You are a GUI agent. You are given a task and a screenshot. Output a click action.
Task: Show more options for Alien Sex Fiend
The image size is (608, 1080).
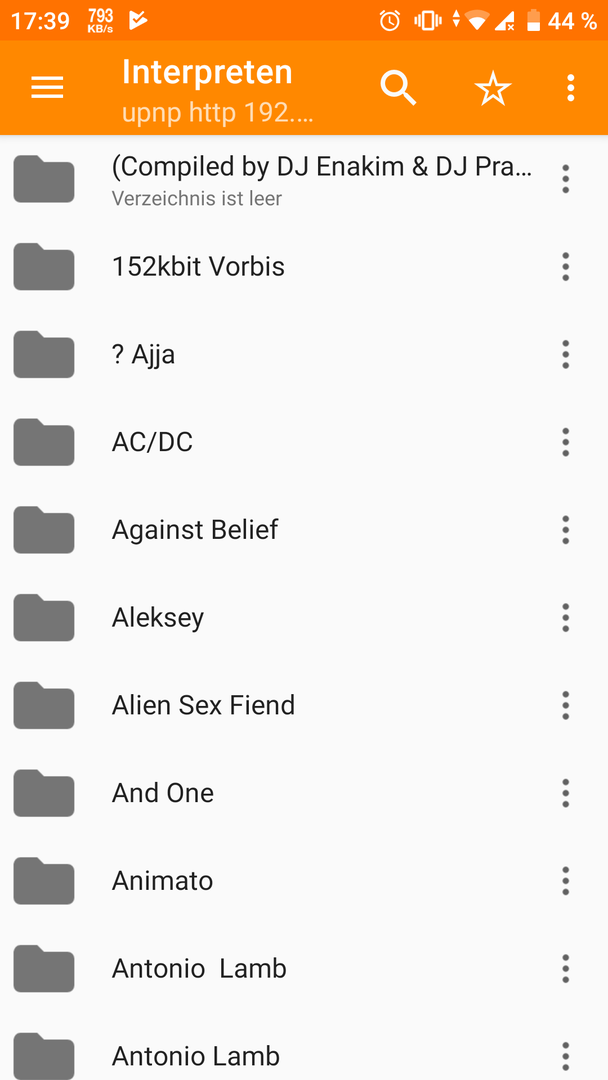point(565,705)
